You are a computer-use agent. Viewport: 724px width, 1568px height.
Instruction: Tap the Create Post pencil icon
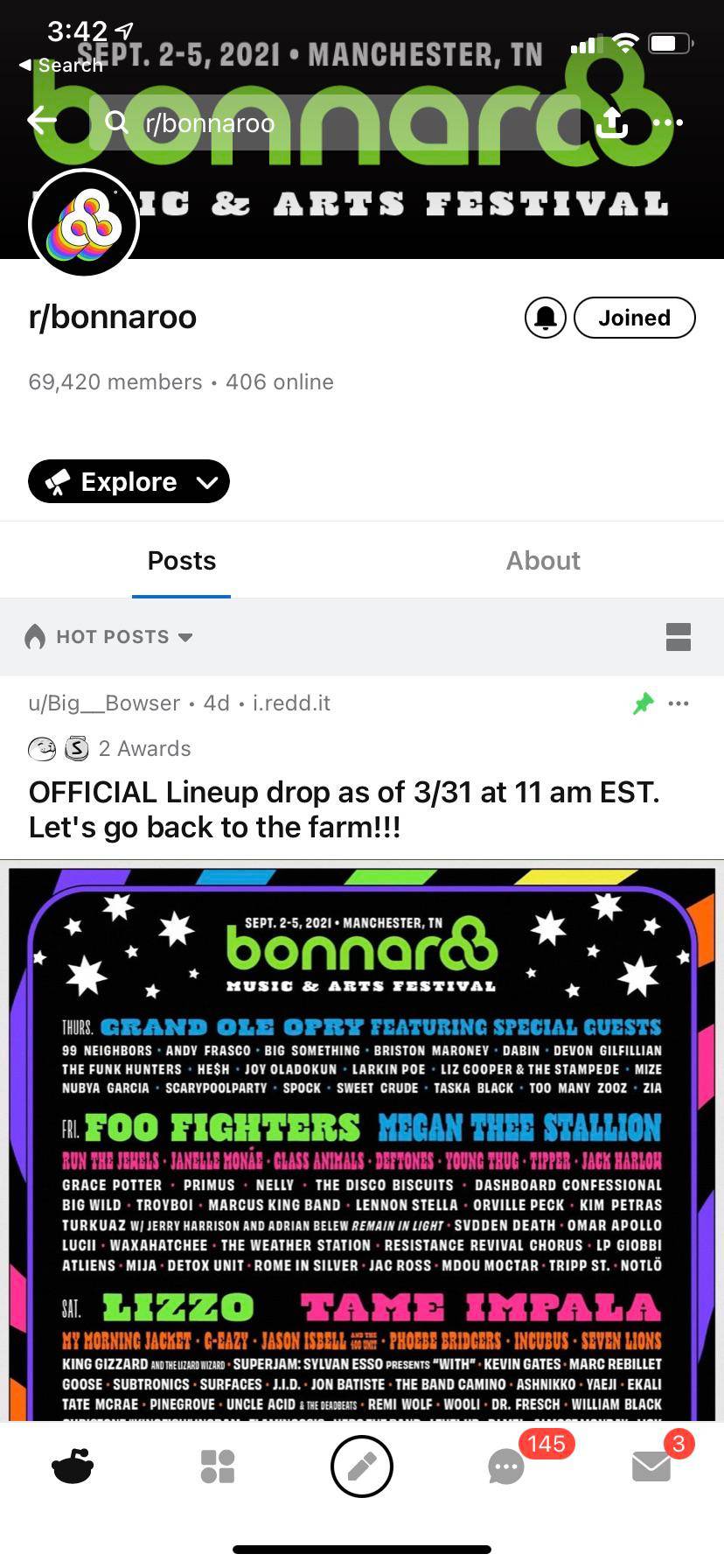(x=362, y=1466)
